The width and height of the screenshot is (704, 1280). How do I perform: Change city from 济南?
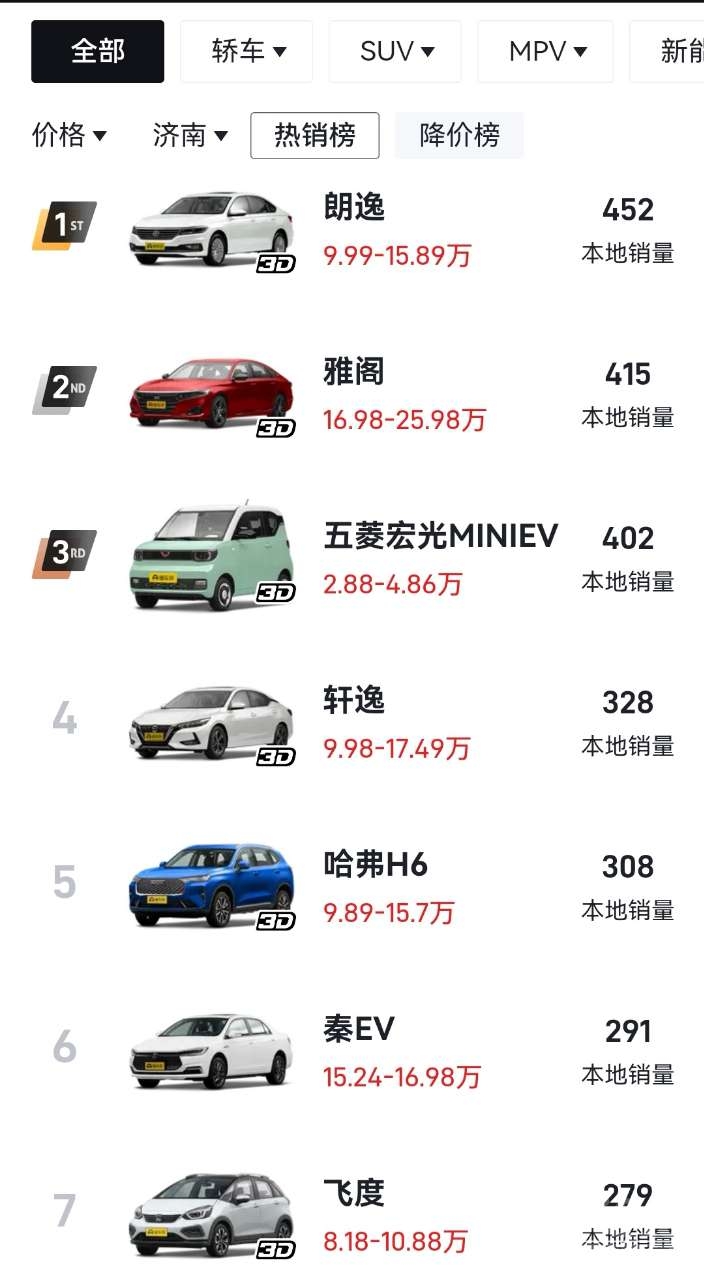pos(190,135)
